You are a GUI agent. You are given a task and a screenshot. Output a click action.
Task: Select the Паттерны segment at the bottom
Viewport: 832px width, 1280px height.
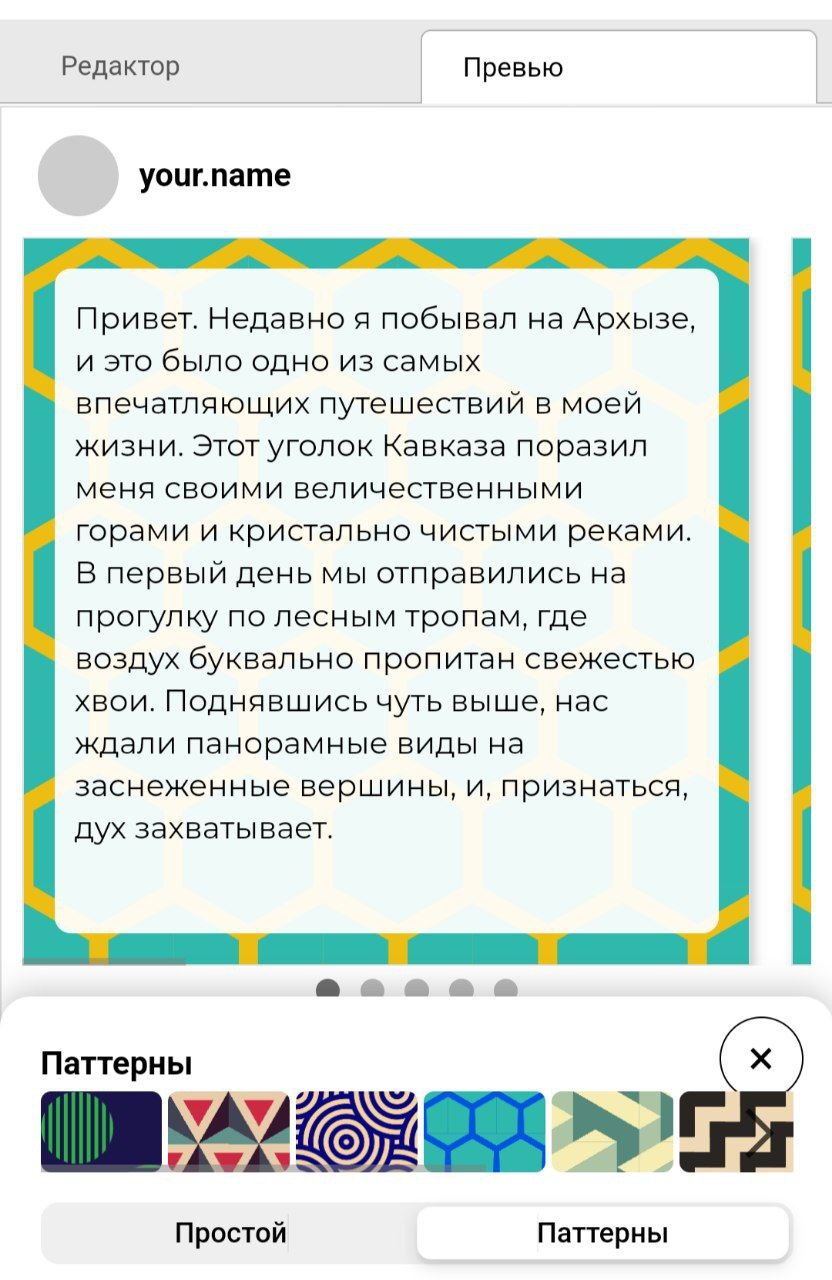coord(602,1232)
